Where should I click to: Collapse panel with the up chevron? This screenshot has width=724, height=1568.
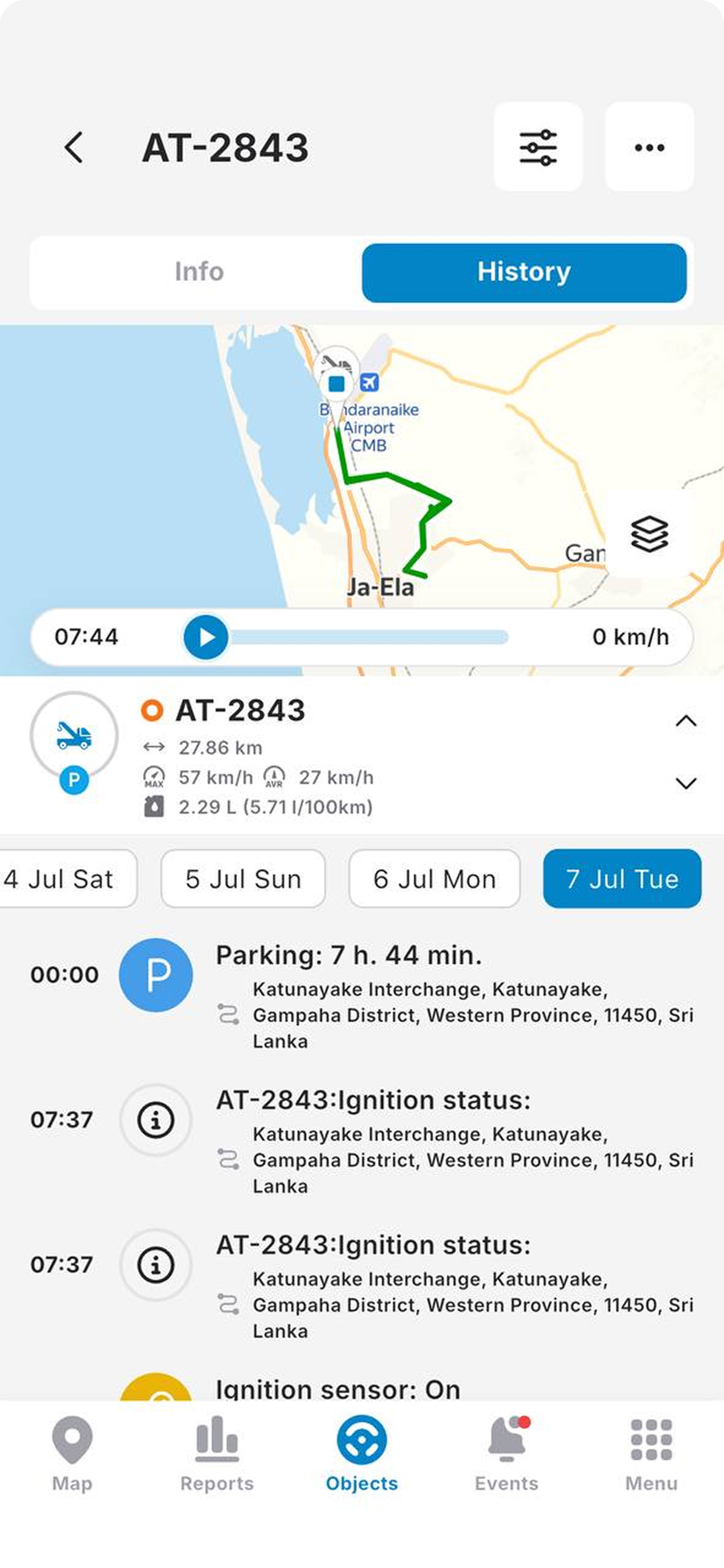coord(685,721)
